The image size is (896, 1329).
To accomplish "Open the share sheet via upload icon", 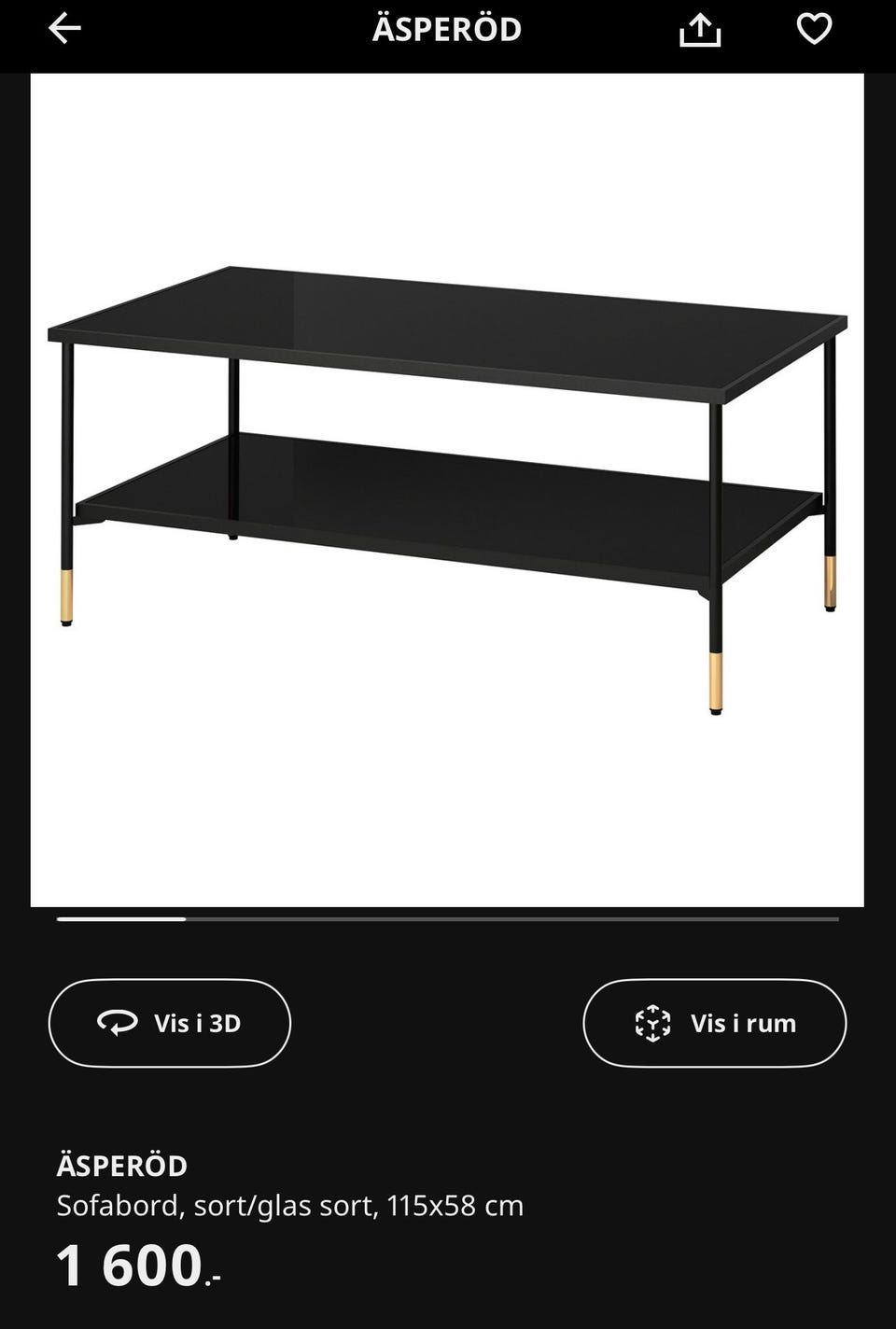I will click(701, 29).
